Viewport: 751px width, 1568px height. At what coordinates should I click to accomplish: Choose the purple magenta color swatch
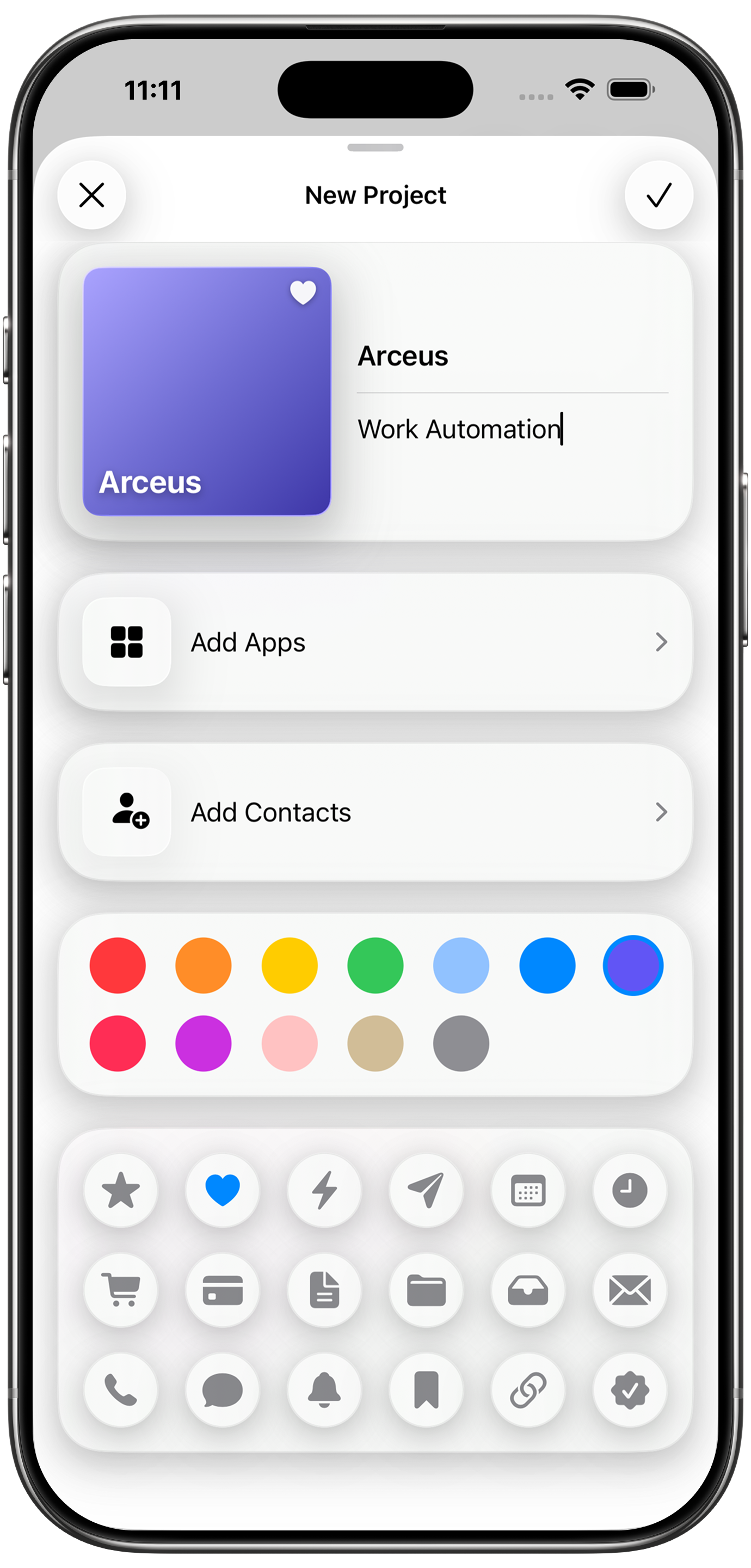tap(204, 1043)
